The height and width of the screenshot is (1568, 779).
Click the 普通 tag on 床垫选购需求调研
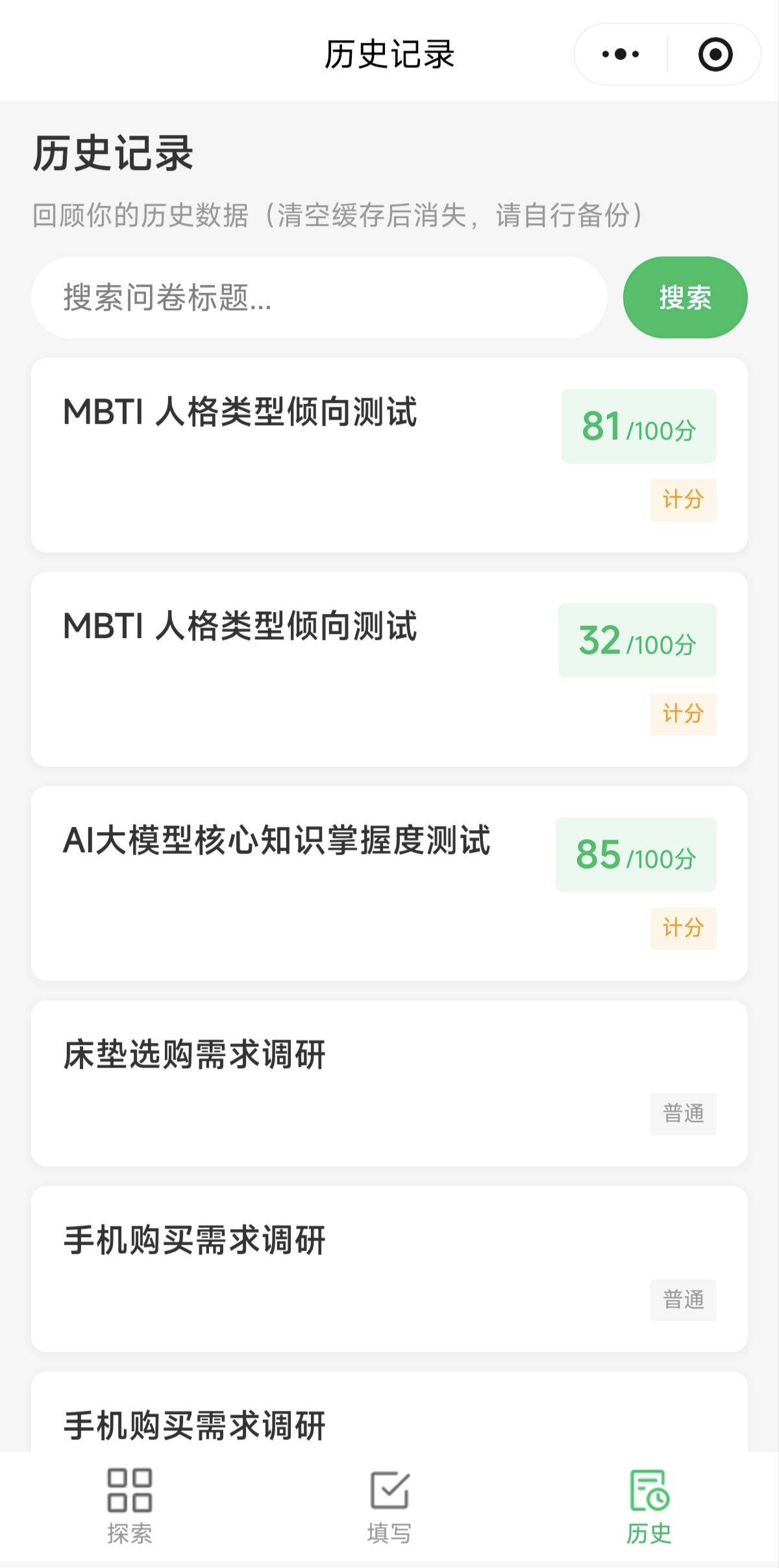click(684, 1112)
